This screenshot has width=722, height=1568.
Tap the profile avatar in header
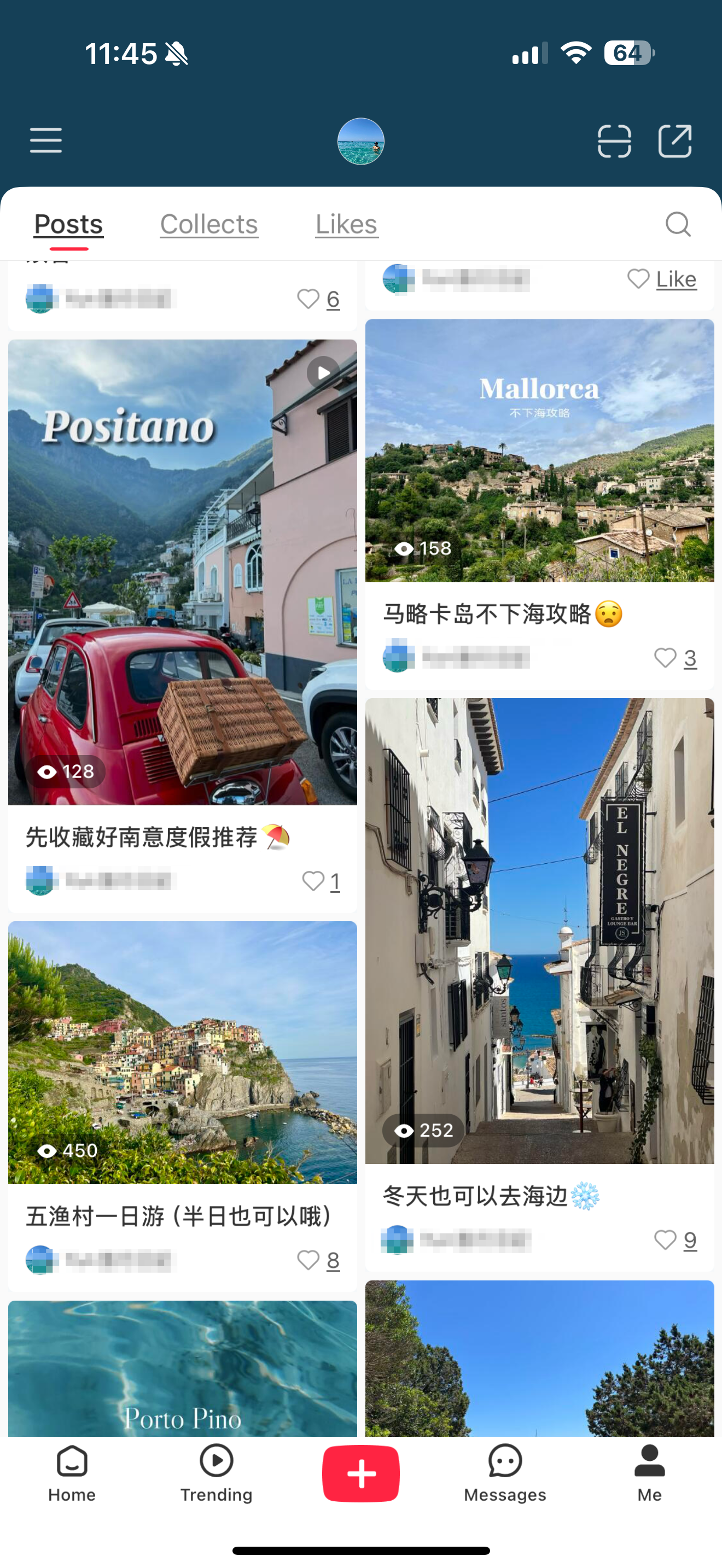pos(360,141)
